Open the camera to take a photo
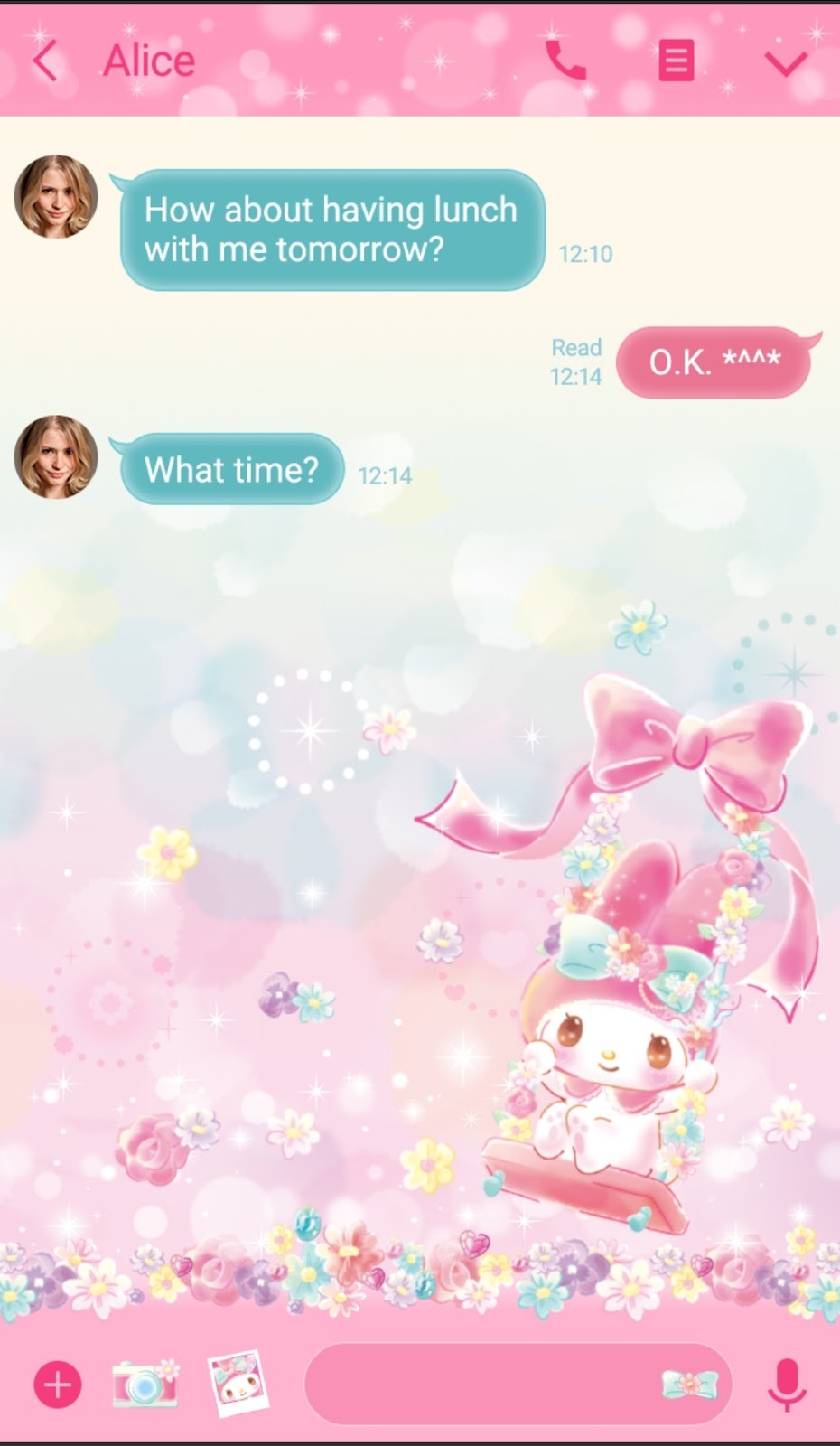Viewport: 840px width, 1446px height. point(145,1384)
